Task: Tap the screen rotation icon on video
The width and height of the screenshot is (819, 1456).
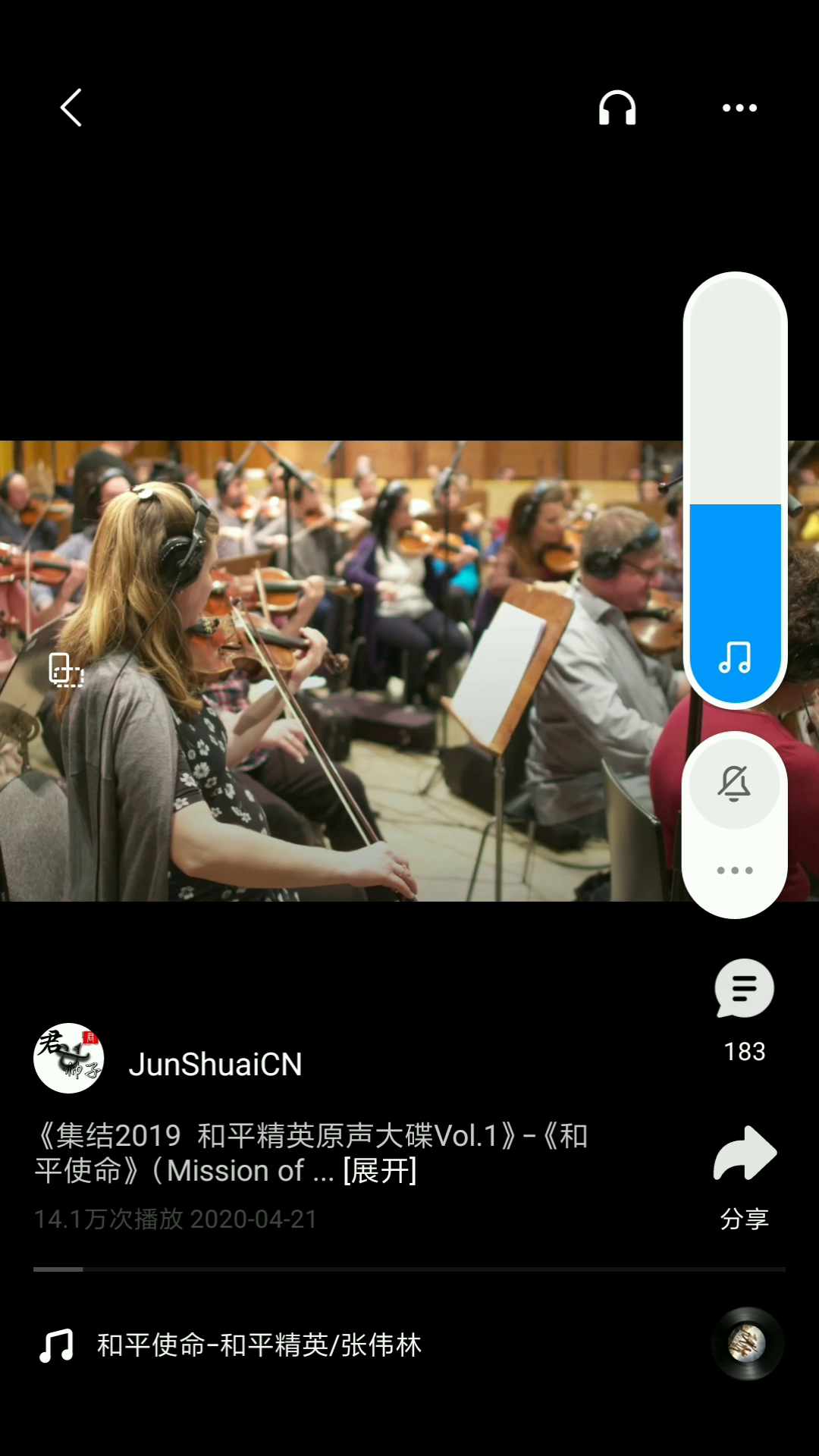Action: [x=66, y=670]
